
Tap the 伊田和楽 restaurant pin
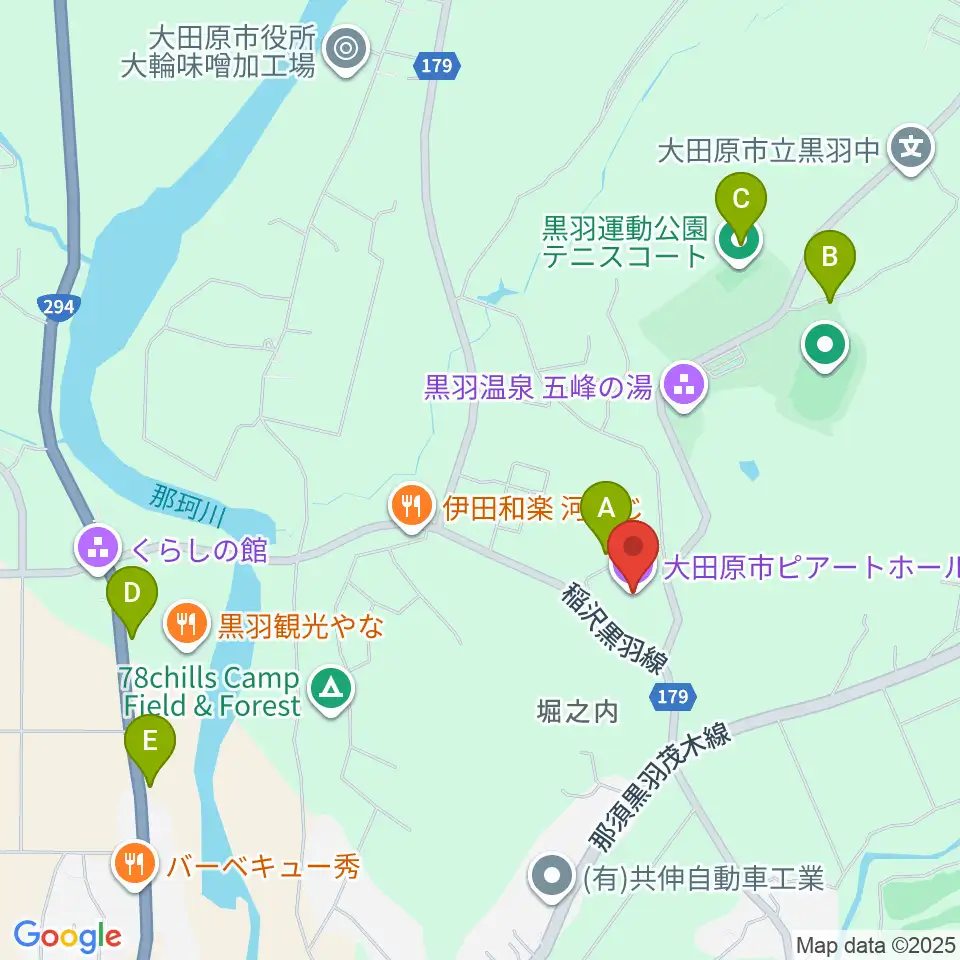(412, 508)
